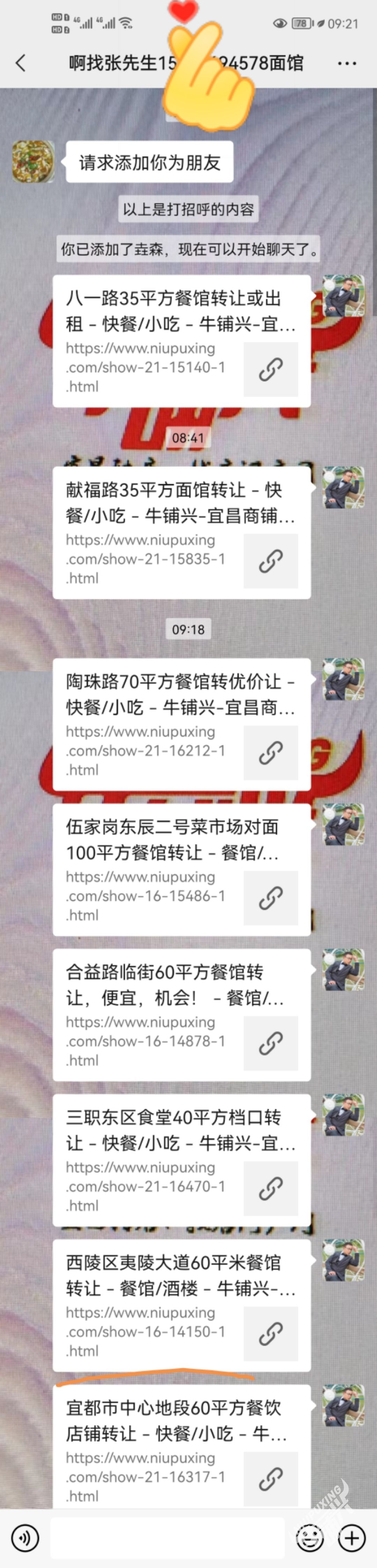The image size is (377, 1568).
Task: Open the emoji picker
Action: [309, 1538]
